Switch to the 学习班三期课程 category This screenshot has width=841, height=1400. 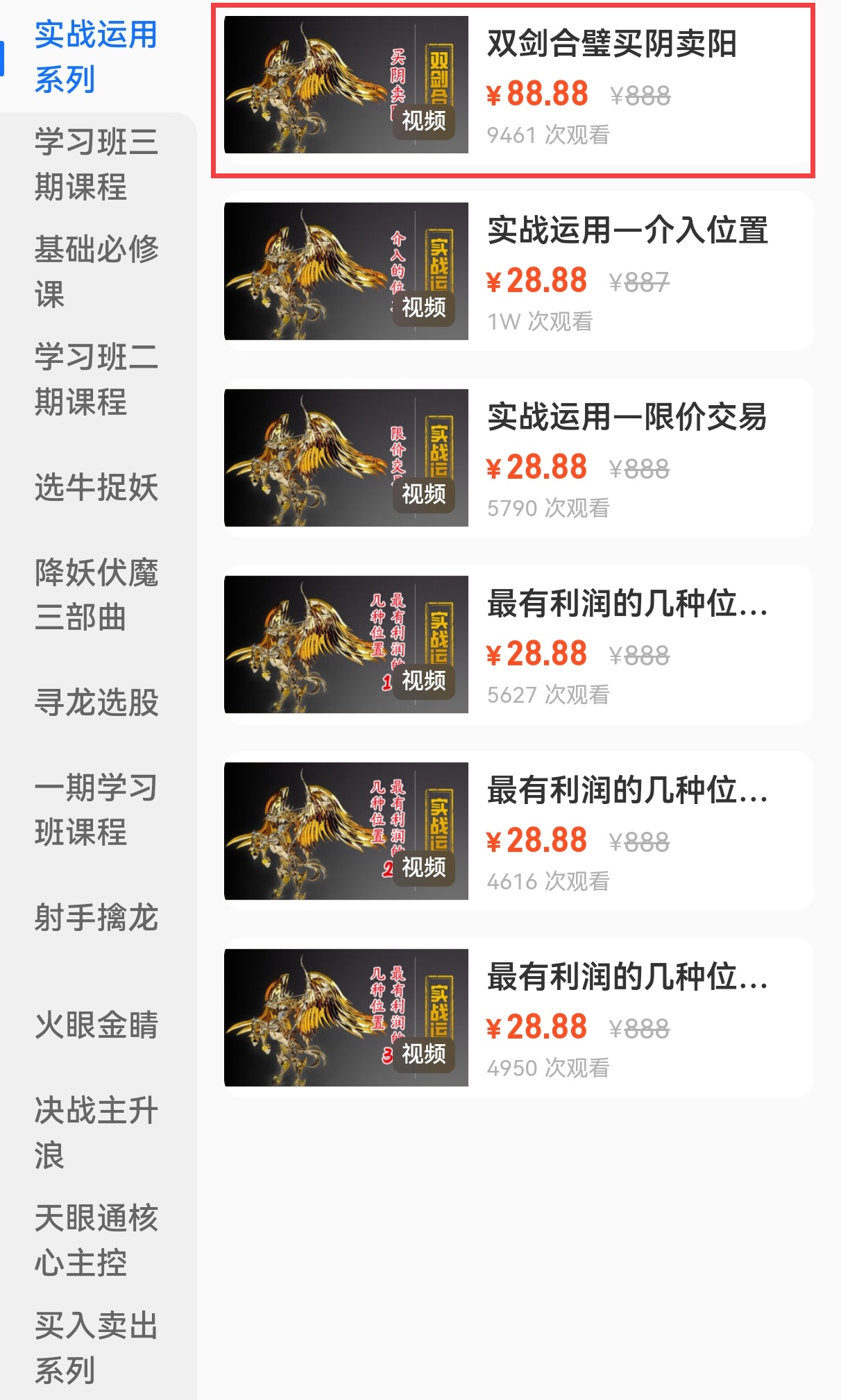96,164
